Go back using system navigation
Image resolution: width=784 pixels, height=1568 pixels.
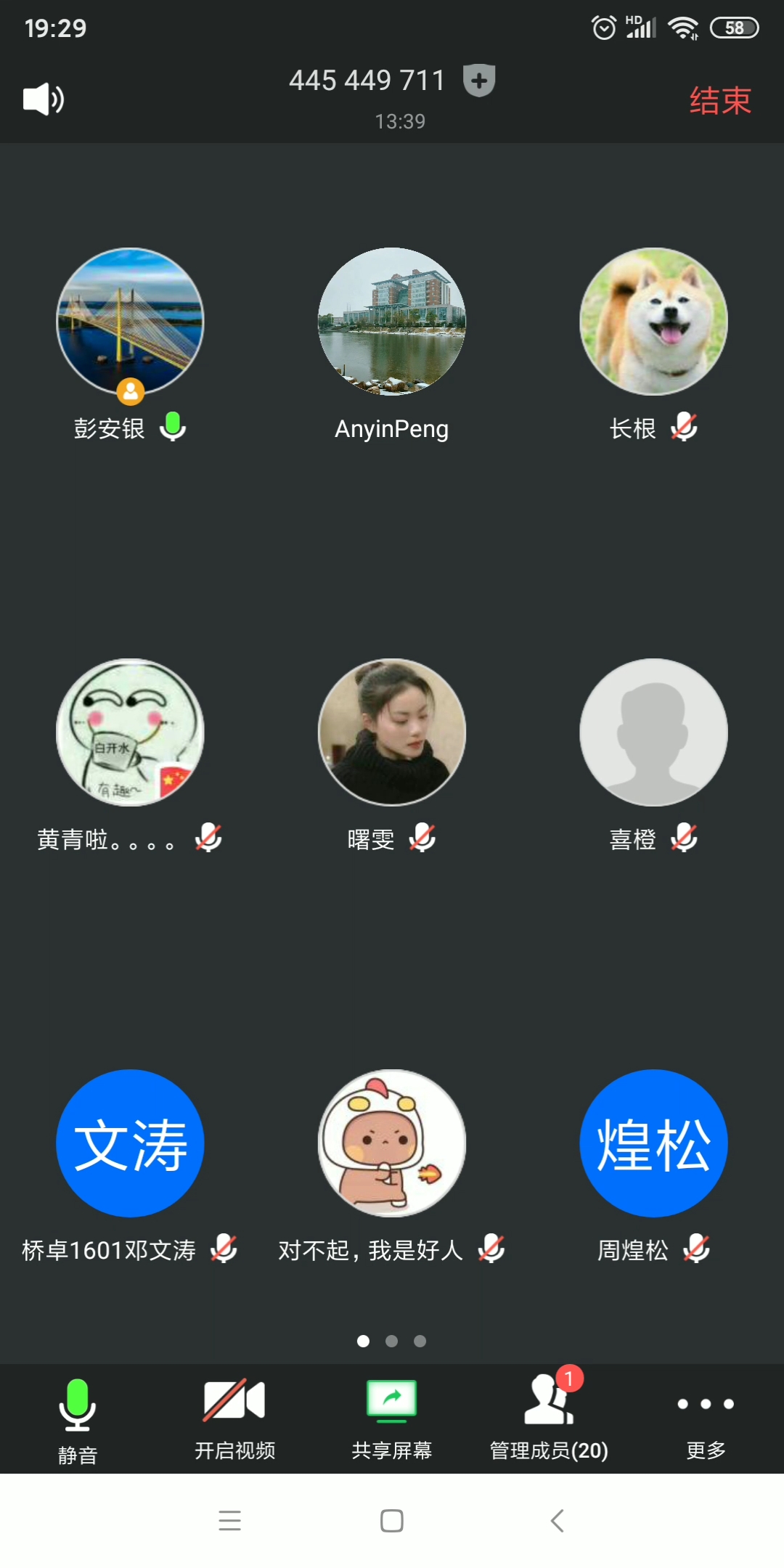tap(557, 1520)
